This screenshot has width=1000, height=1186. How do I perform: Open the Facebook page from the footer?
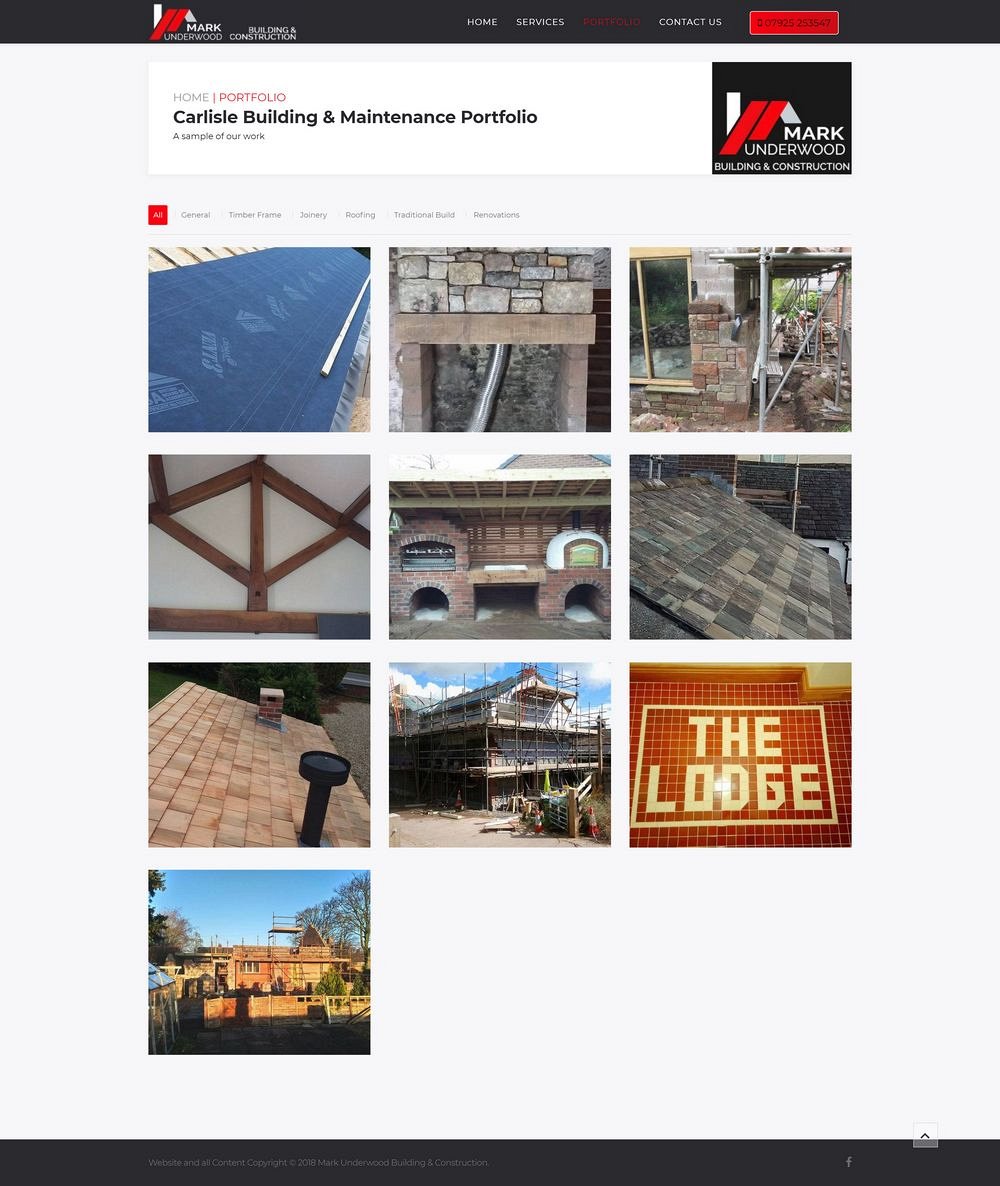click(x=849, y=1162)
